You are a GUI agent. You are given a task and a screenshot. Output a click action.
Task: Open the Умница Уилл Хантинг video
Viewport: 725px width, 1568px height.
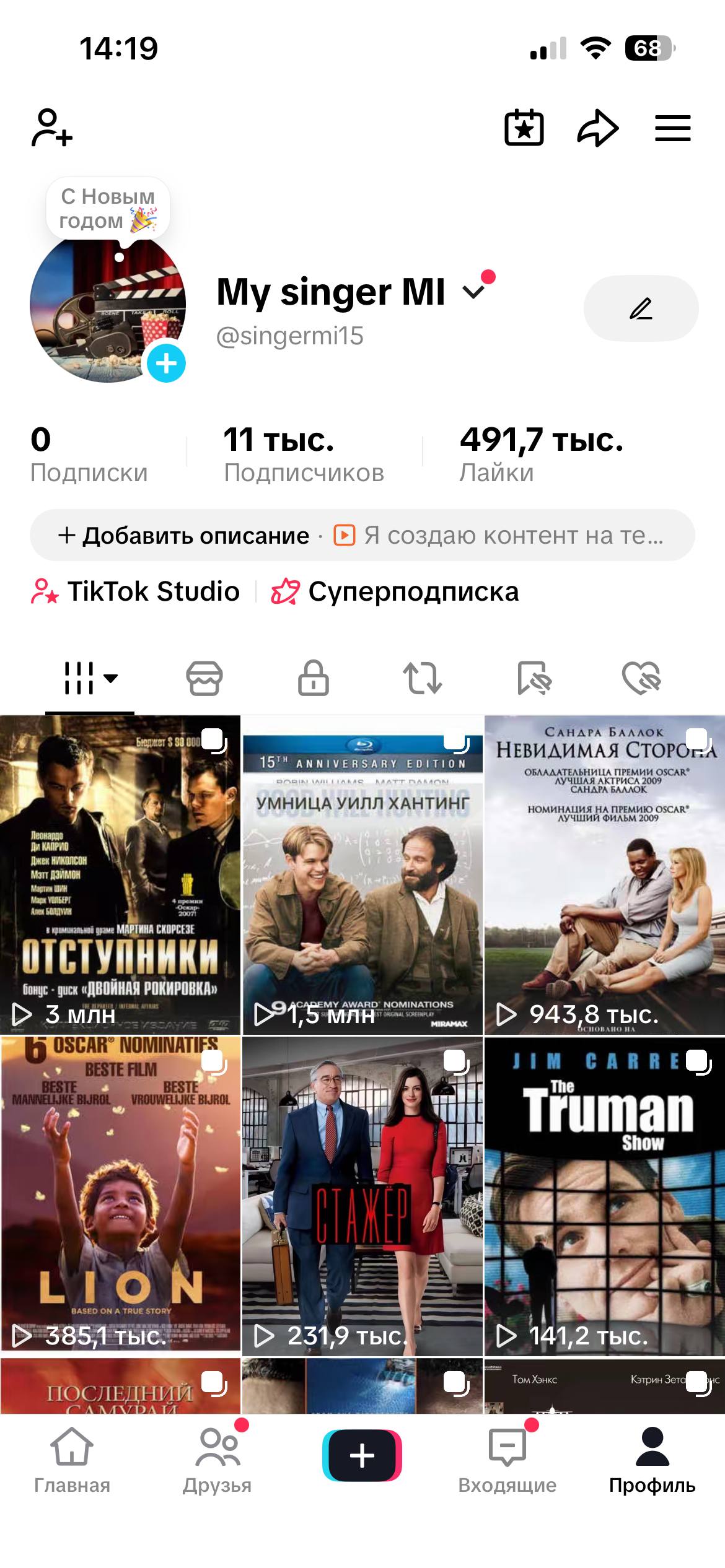click(x=362, y=876)
